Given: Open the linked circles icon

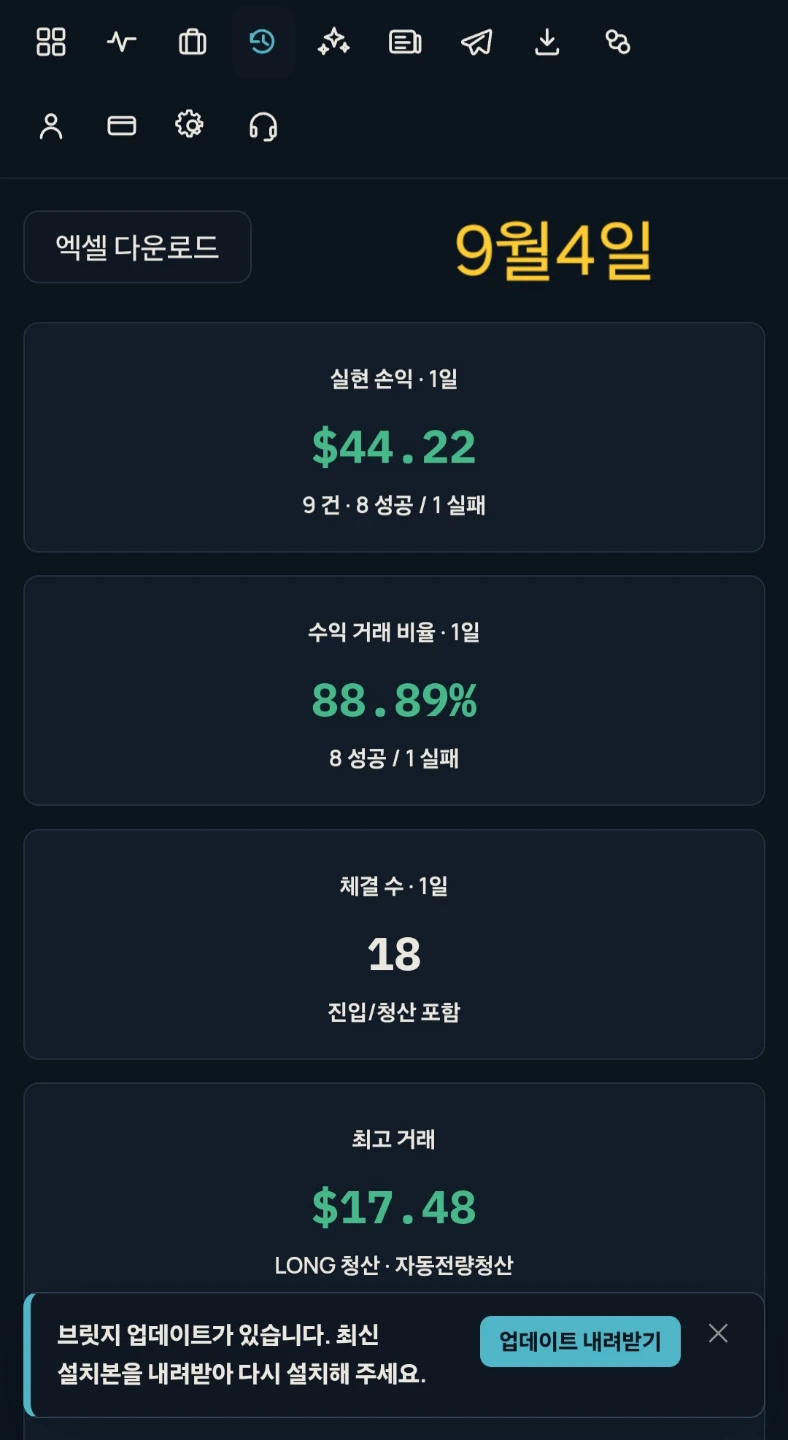Looking at the screenshot, I should [618, 42].
